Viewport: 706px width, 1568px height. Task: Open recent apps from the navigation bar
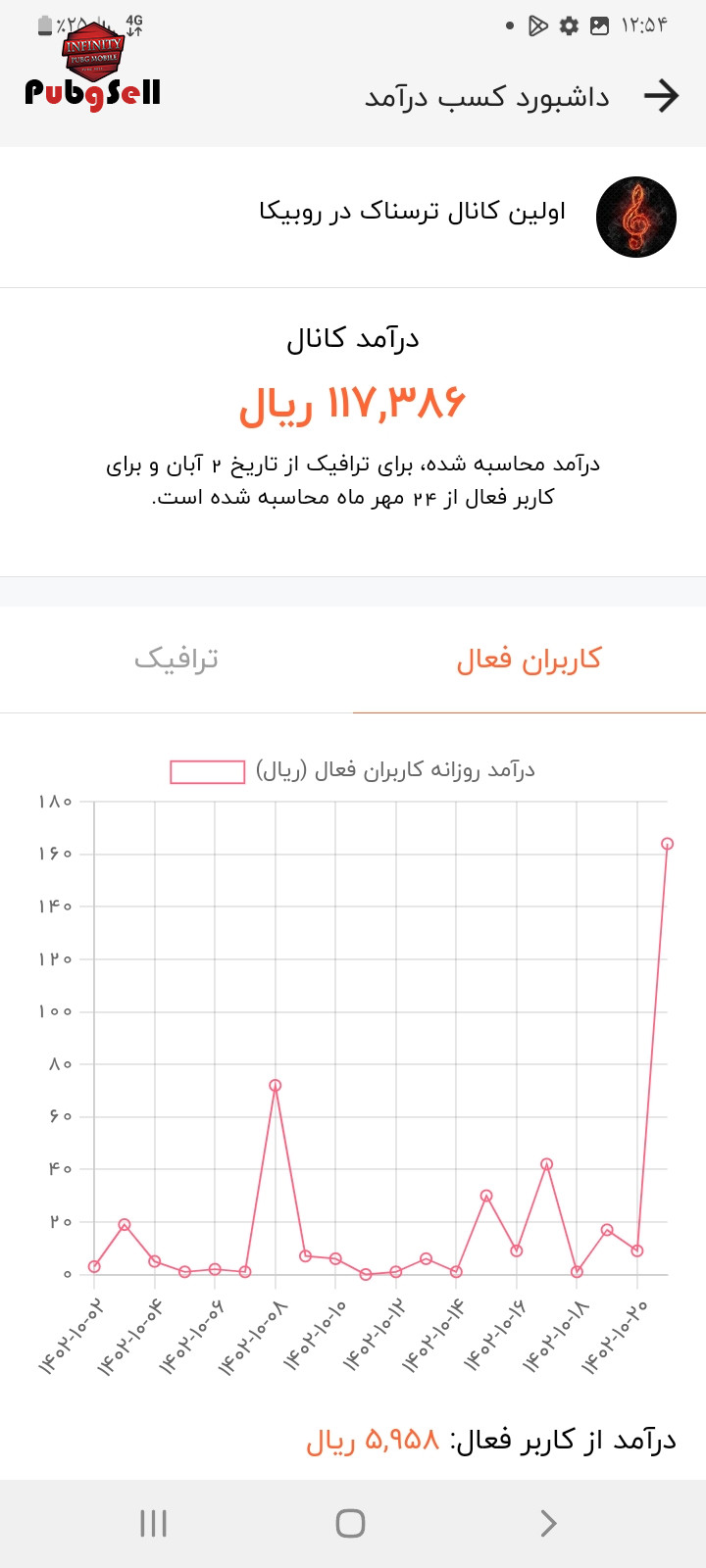[154, 1523]
